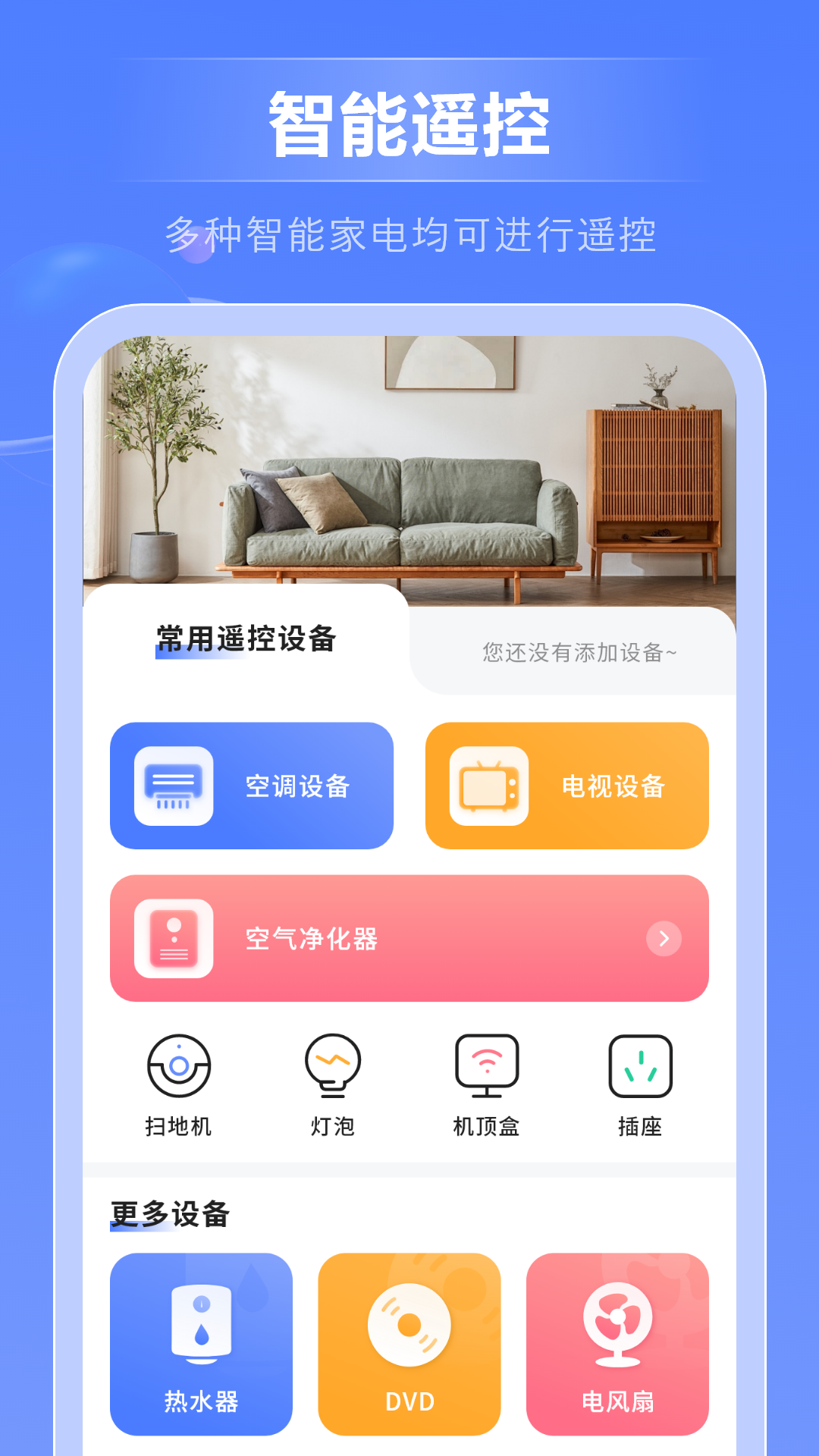819x1456 pixels.
Task: Open the 机顶盒 set-top box remote
Action: point(485,1065)
